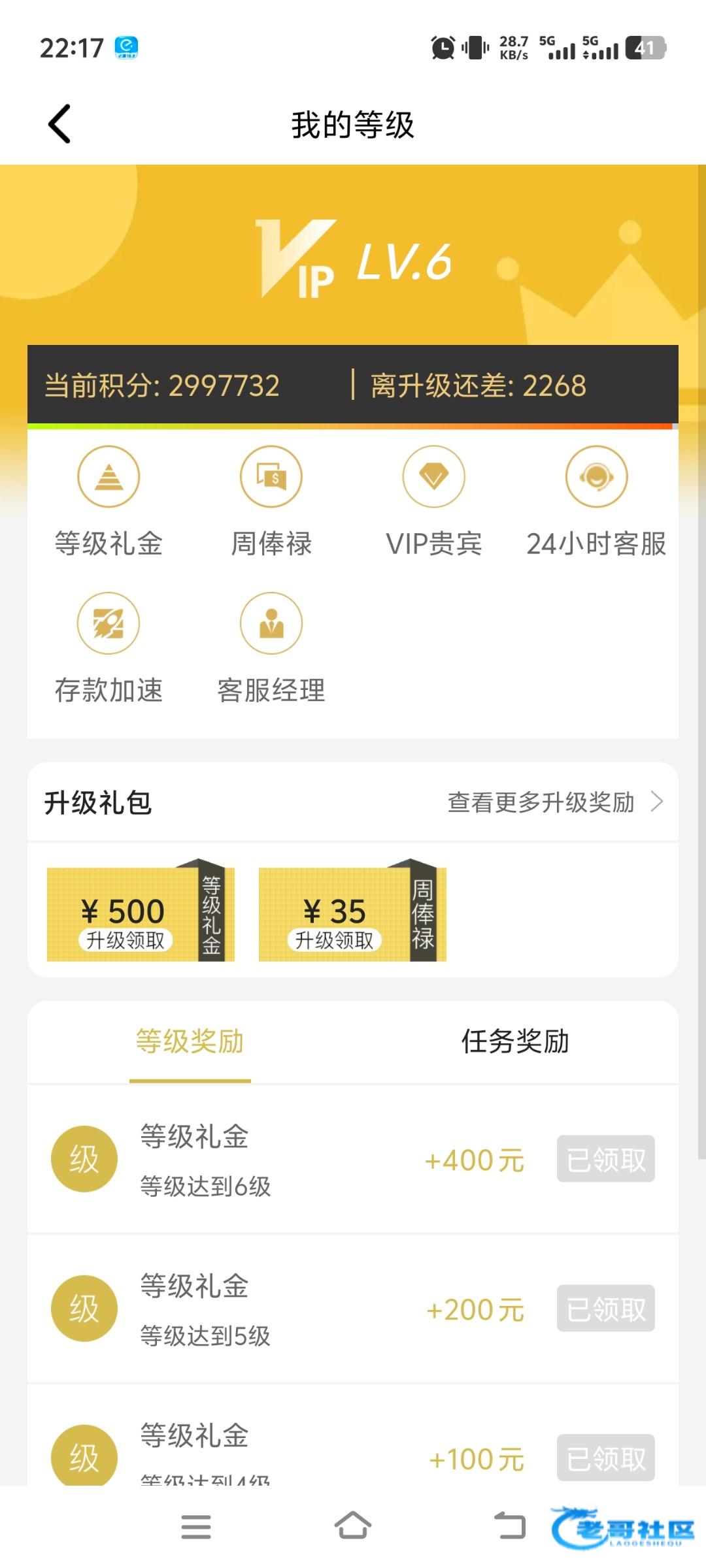Open 等级礼金 benefit icon
The width and height of the screenshot is (706, 1568).
(x=109, y=477)
